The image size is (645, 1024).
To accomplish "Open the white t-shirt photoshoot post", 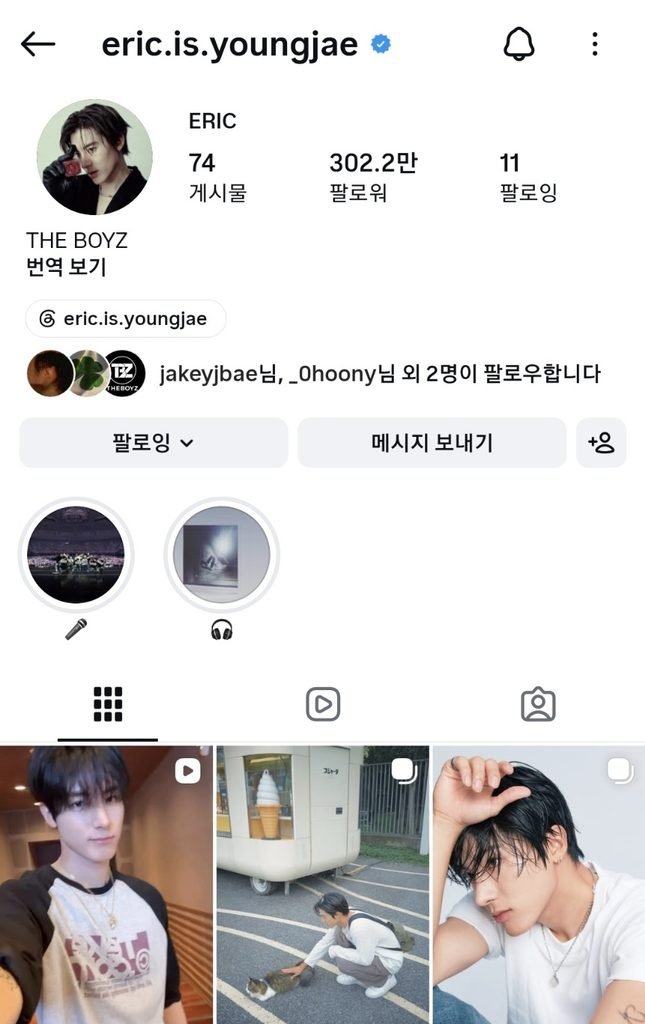I will (x=539, y=885).
